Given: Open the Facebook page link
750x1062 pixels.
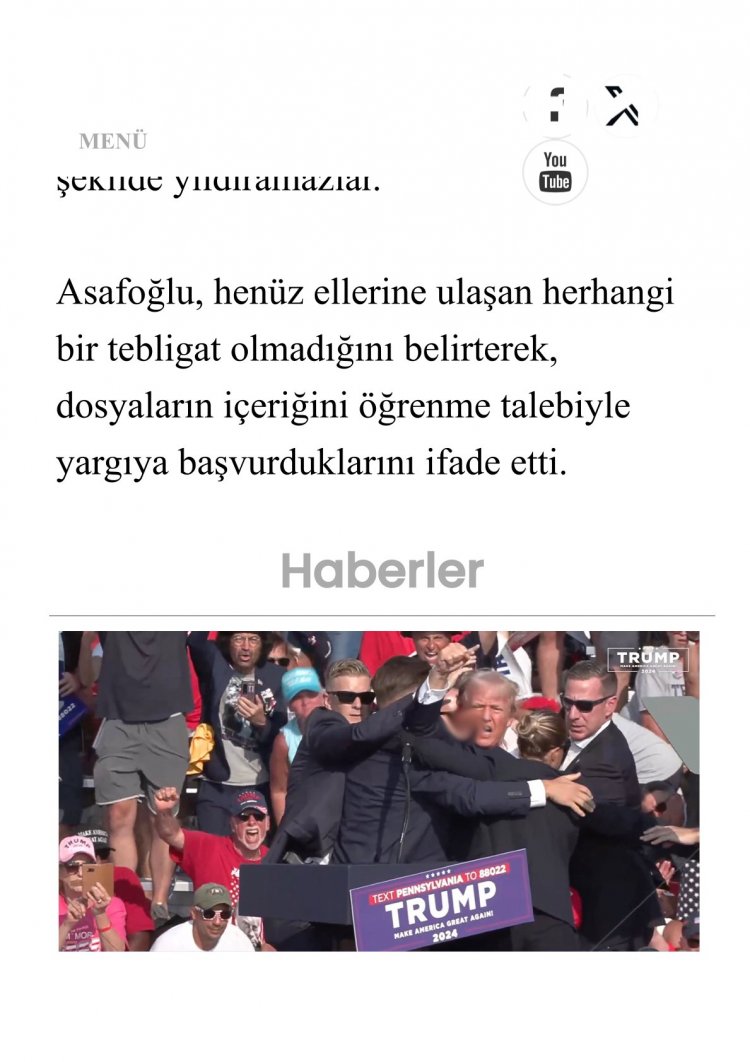Looking at the screenshot, I should (x=555, y=105).
